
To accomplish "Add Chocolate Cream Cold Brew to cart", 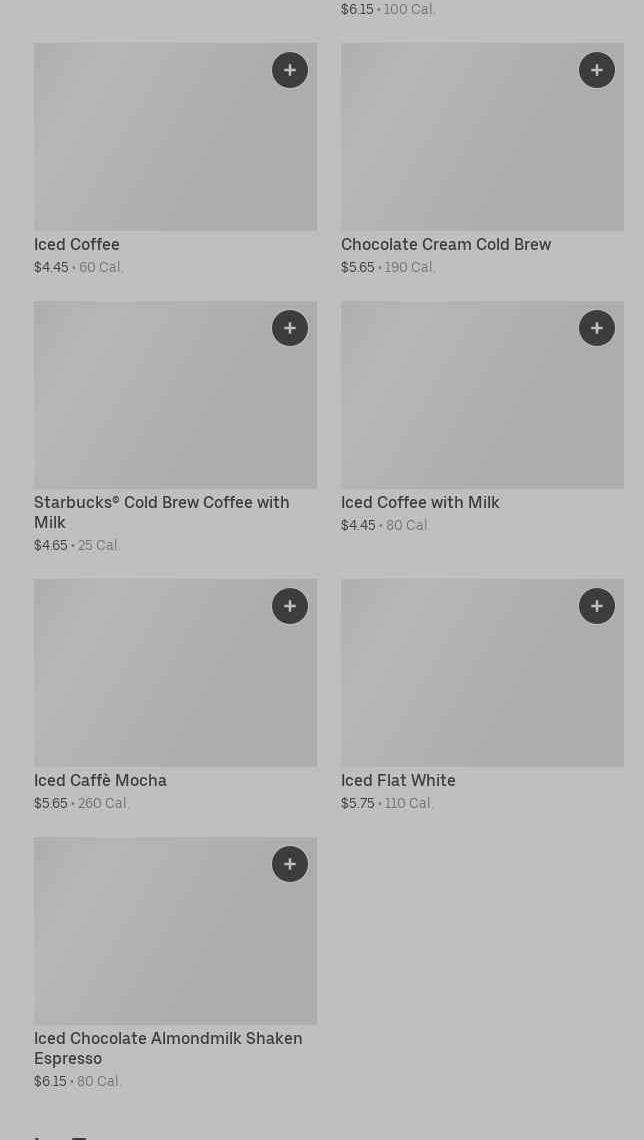I will (597, 70).
